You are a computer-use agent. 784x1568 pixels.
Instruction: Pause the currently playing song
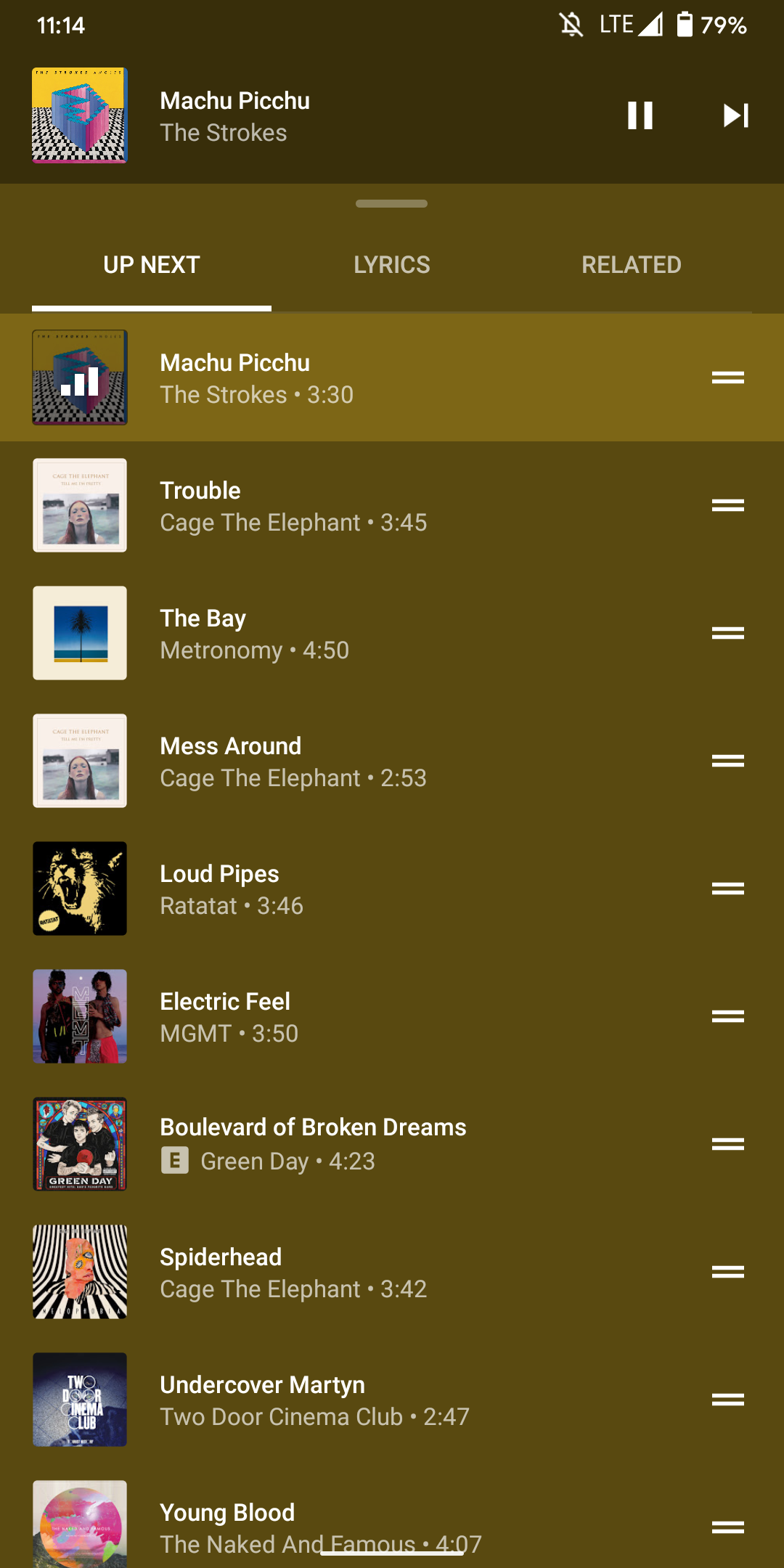click(x=640, y=115)
